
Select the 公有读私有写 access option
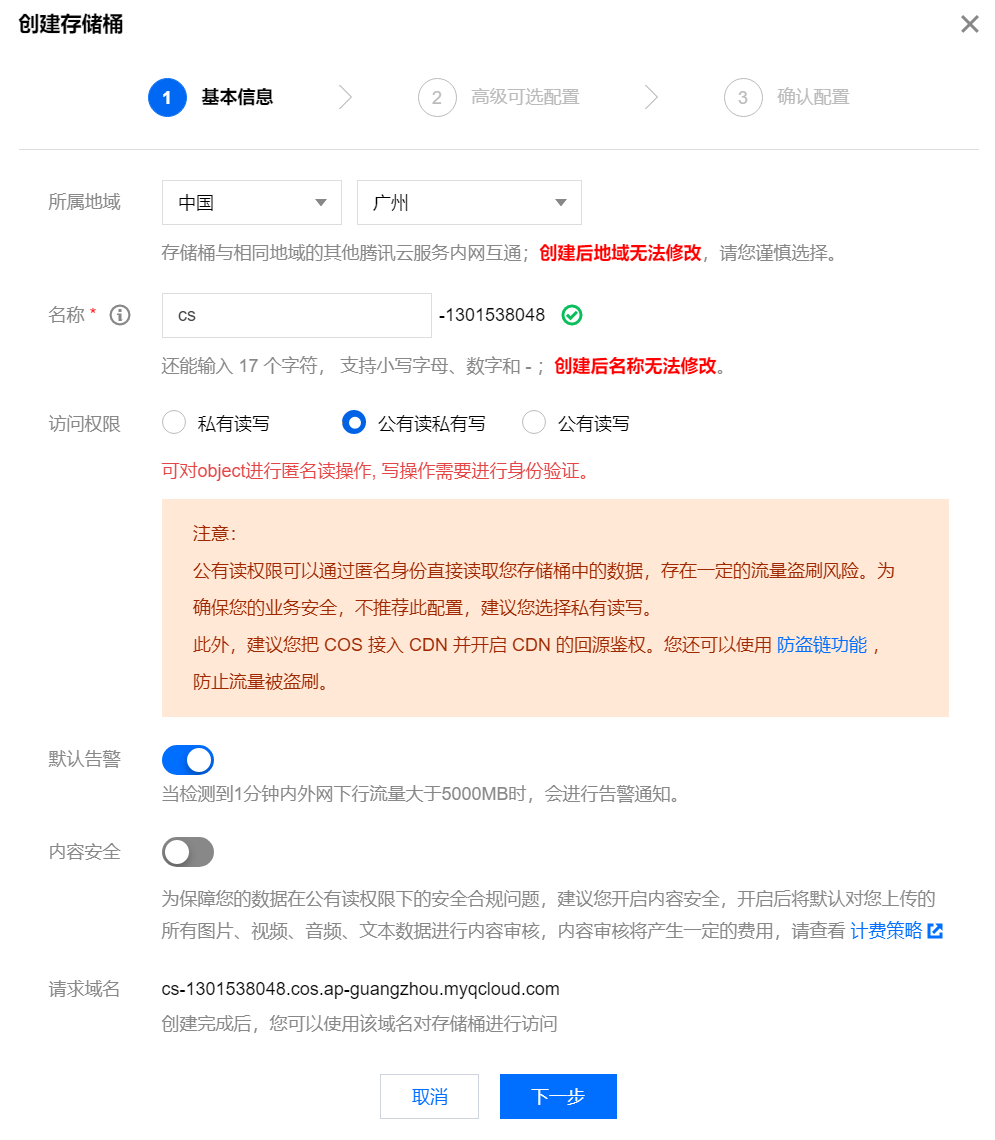(354, 423)
